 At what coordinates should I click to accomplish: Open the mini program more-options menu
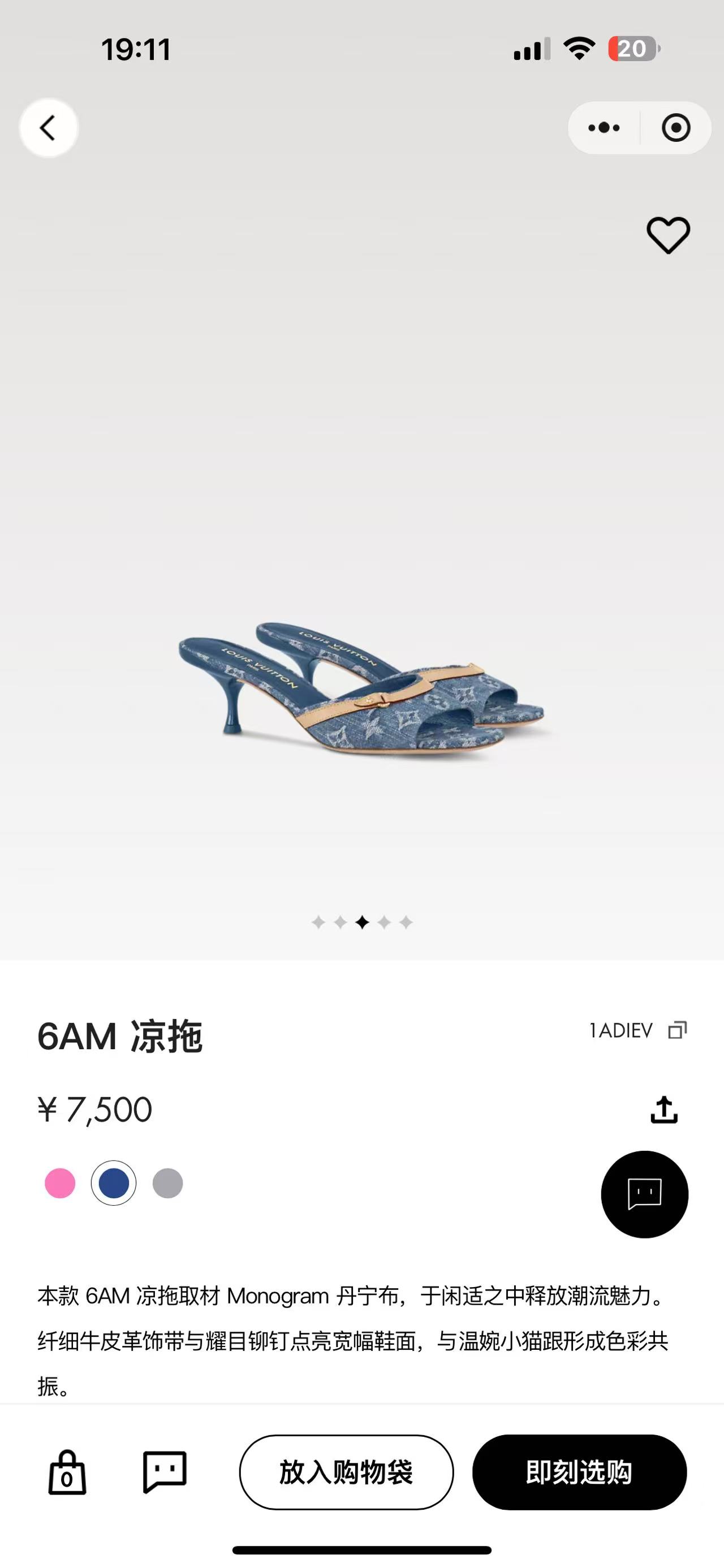pos(604,128)
